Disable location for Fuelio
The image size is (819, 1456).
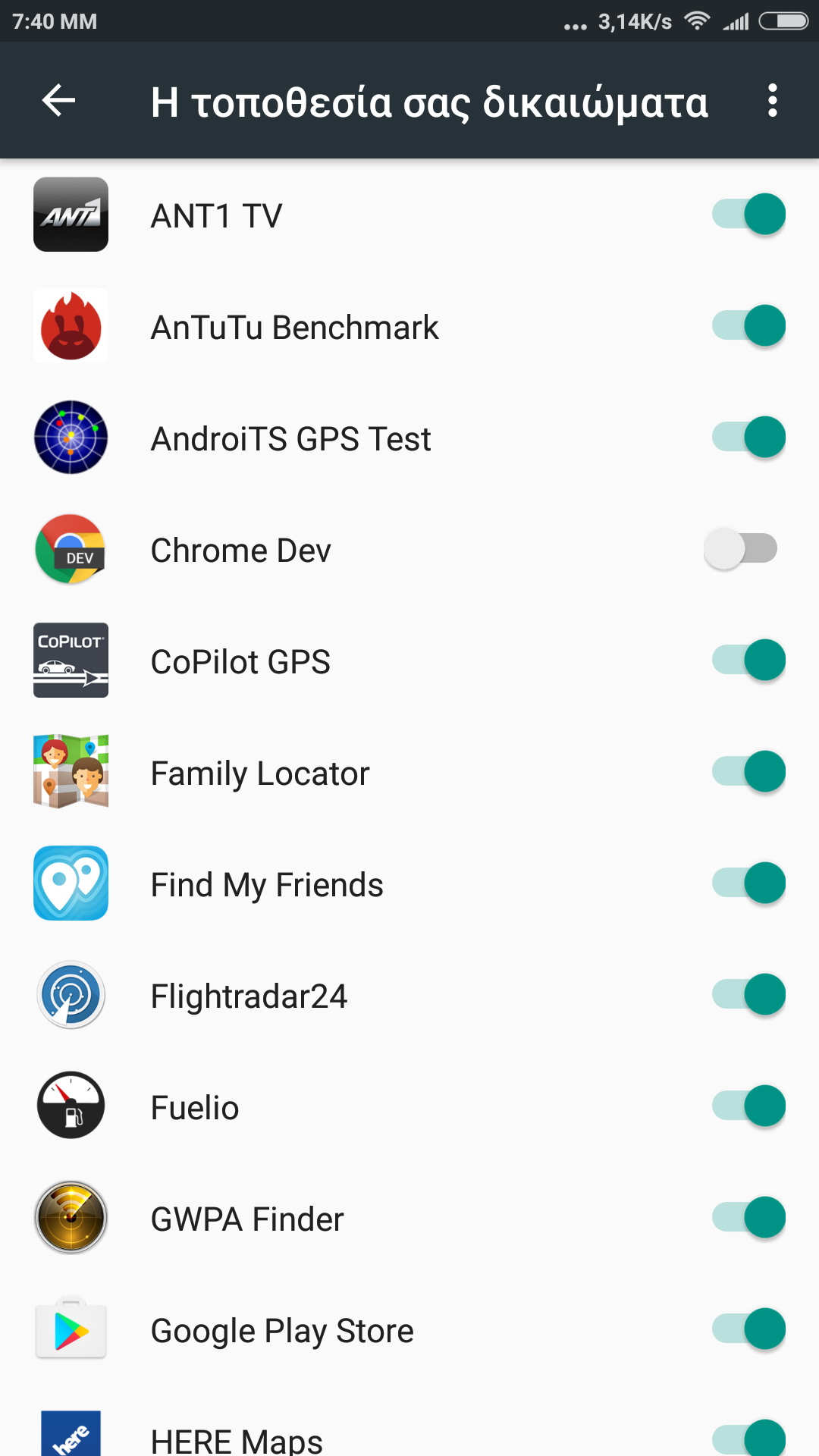(748, 1106)
